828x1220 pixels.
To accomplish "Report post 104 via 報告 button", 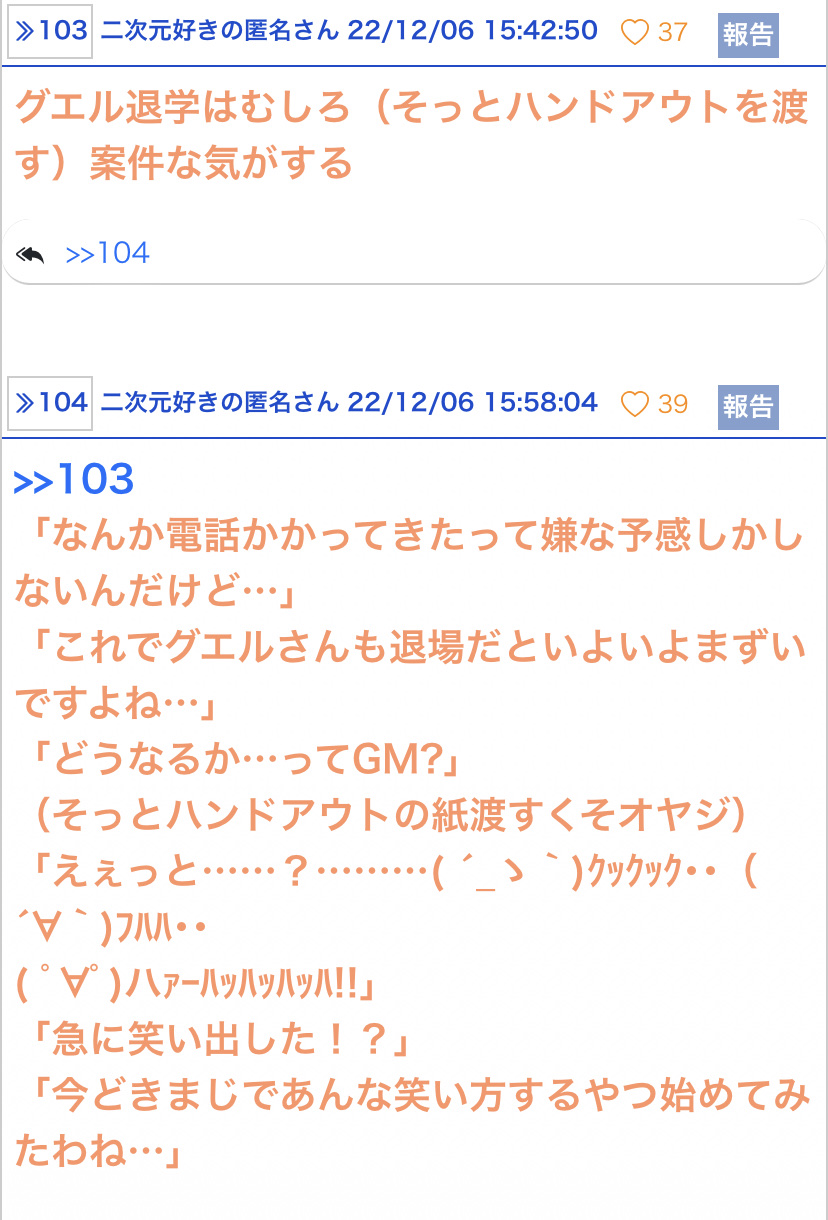I will tap(747, 406).
